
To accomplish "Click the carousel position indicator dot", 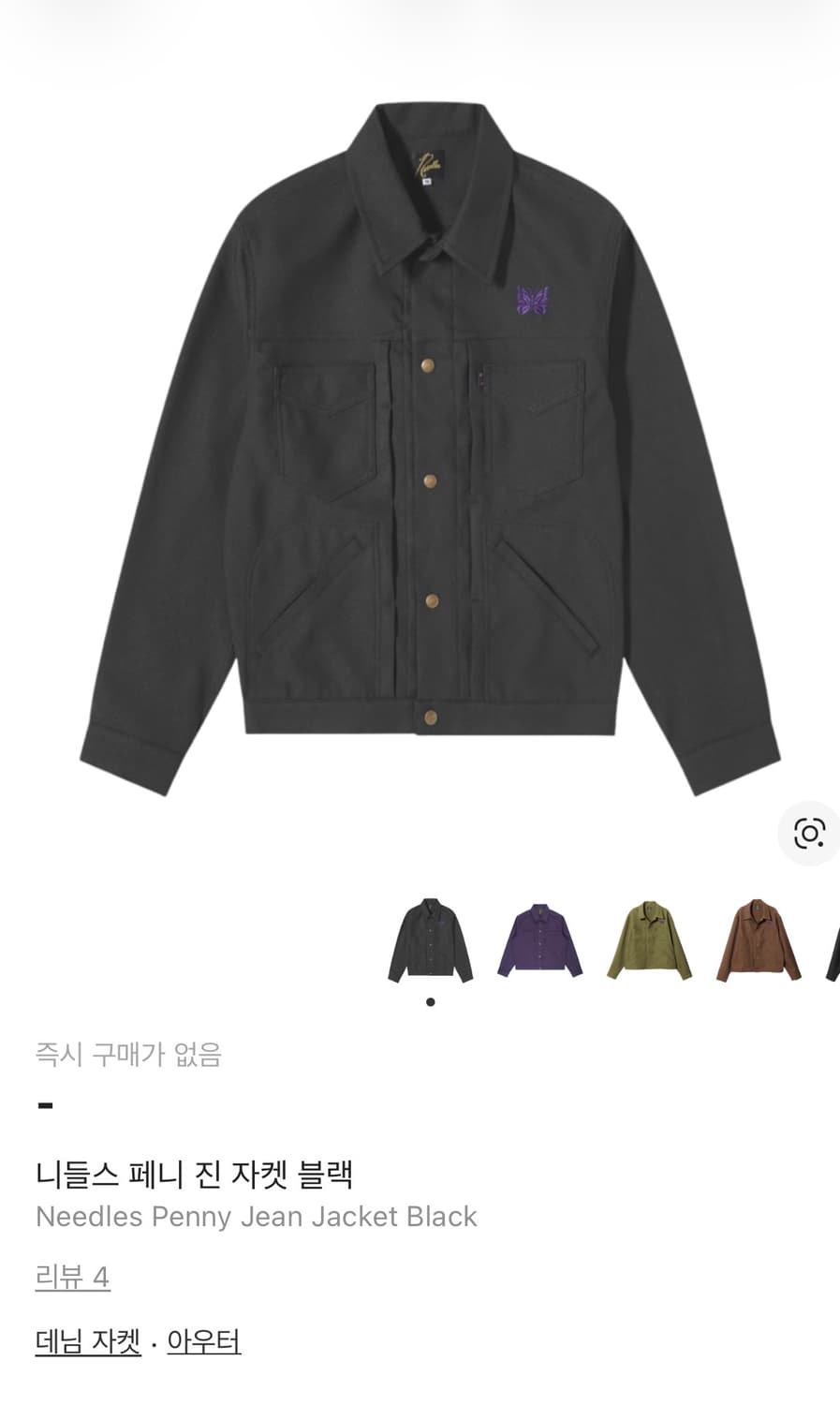I will (430, 1001).
